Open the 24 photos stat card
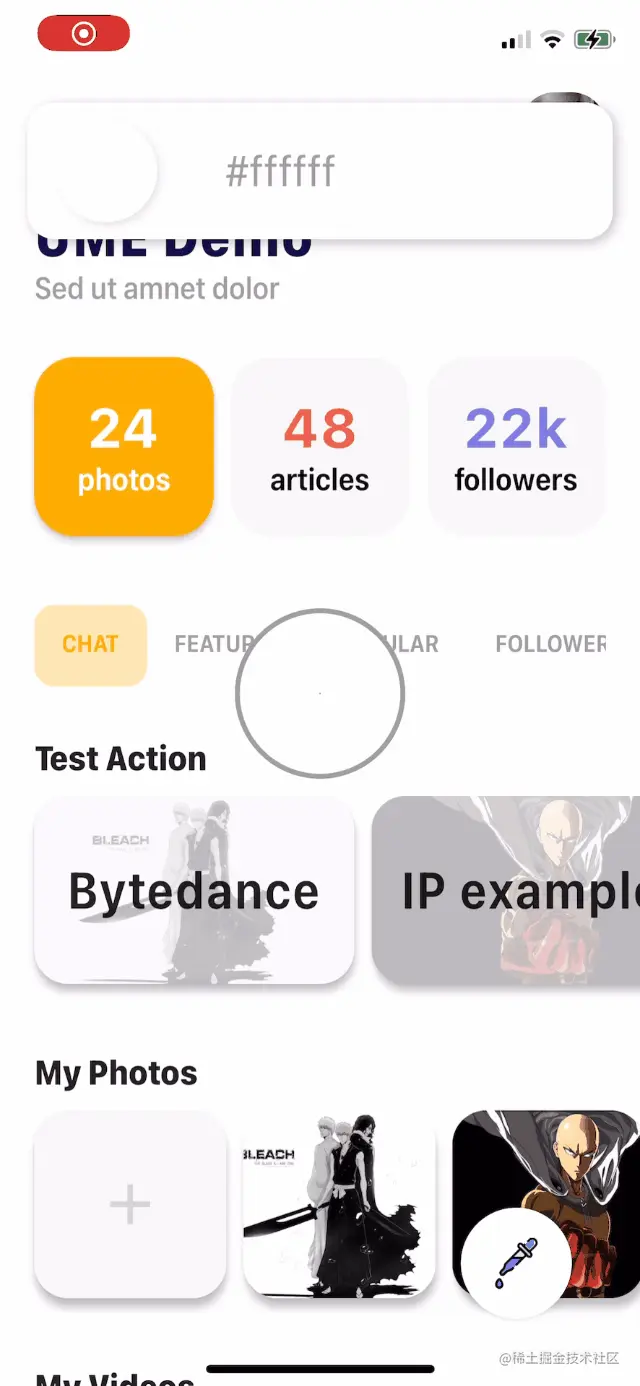The height and width of the screenshot is (1386, 640). pos(124,446)
